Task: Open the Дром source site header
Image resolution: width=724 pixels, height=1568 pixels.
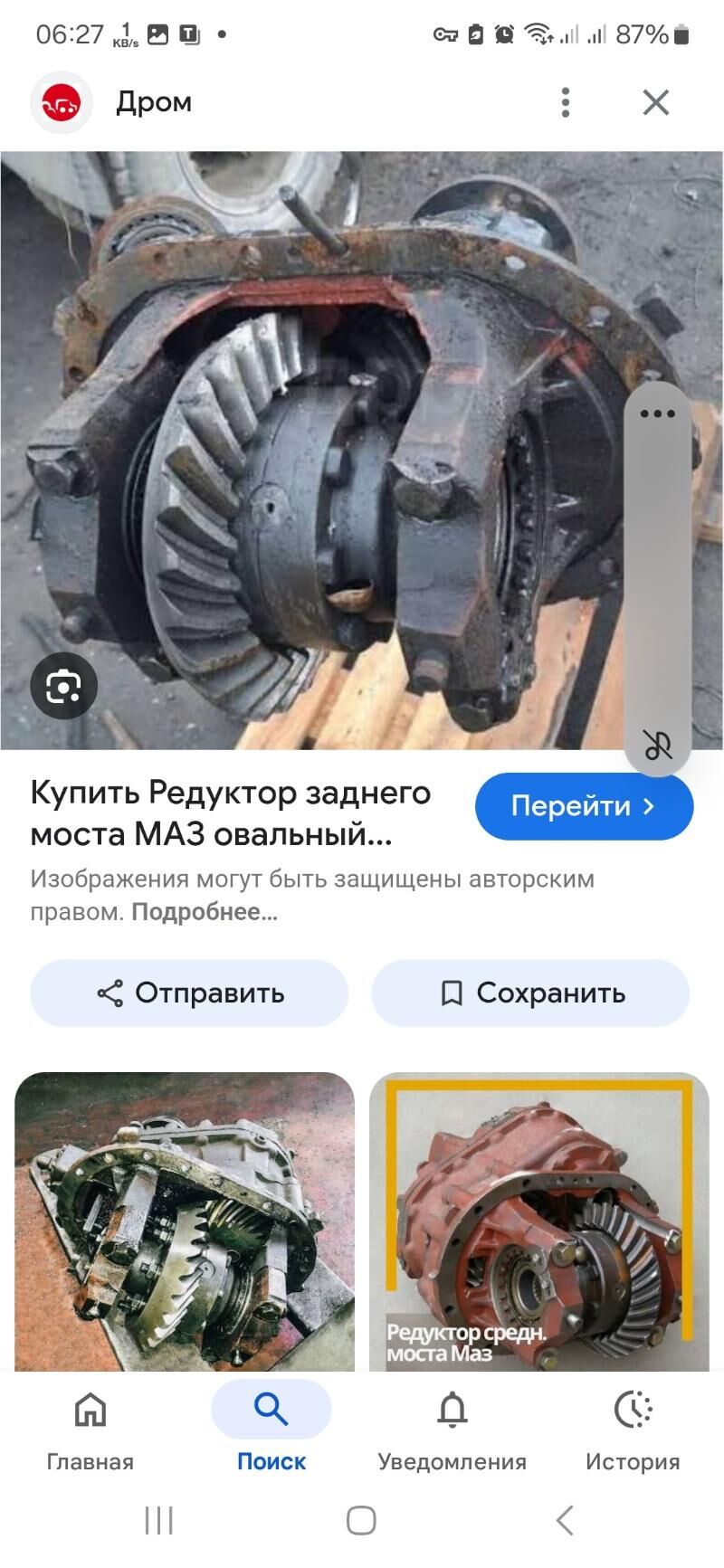Action: 154,102
